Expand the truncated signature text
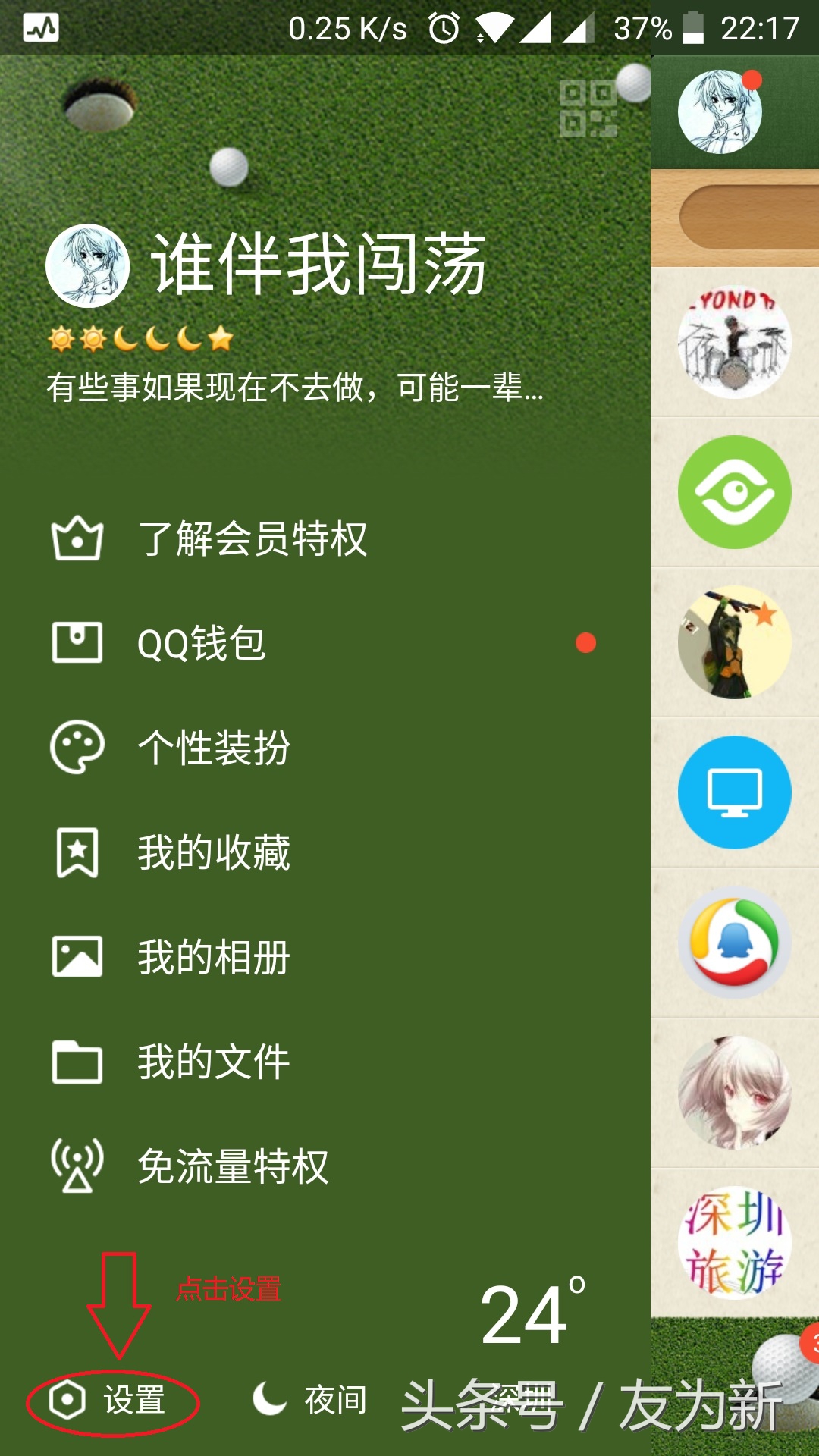The width and height of the screenshot is (819, 1456). [x=294, y=389]
